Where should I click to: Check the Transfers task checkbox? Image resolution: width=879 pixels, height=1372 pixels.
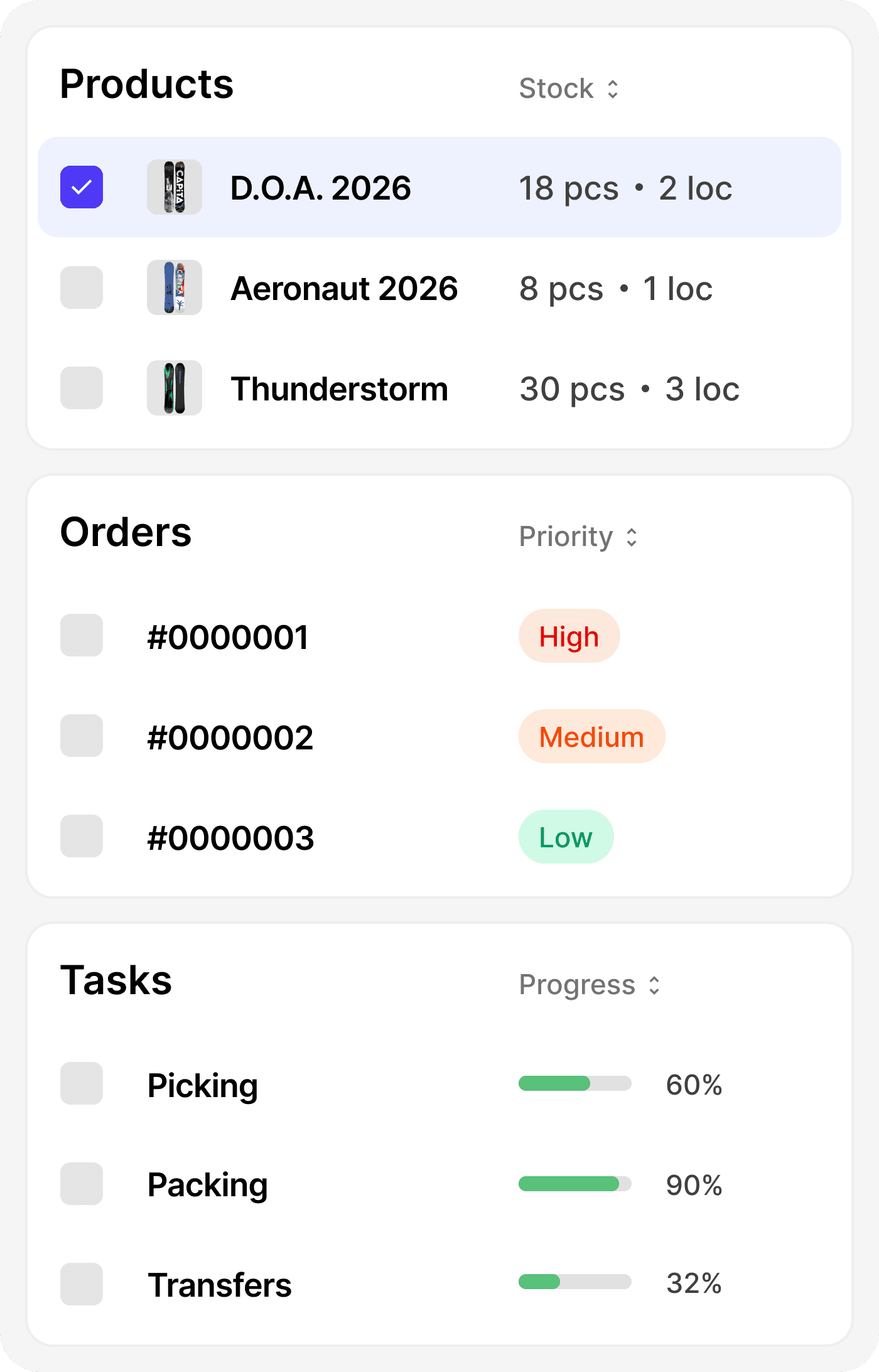tap(81, 1285)
